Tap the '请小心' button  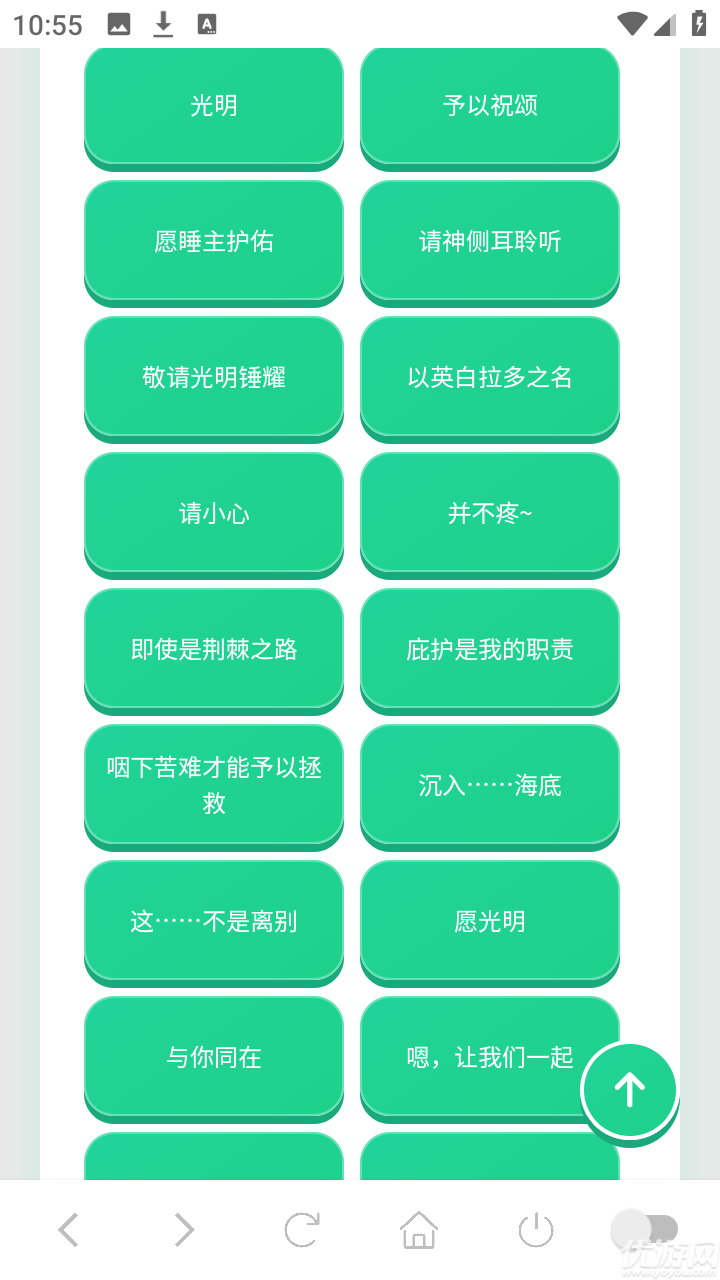pyautogui.click(x=213, y=514)
